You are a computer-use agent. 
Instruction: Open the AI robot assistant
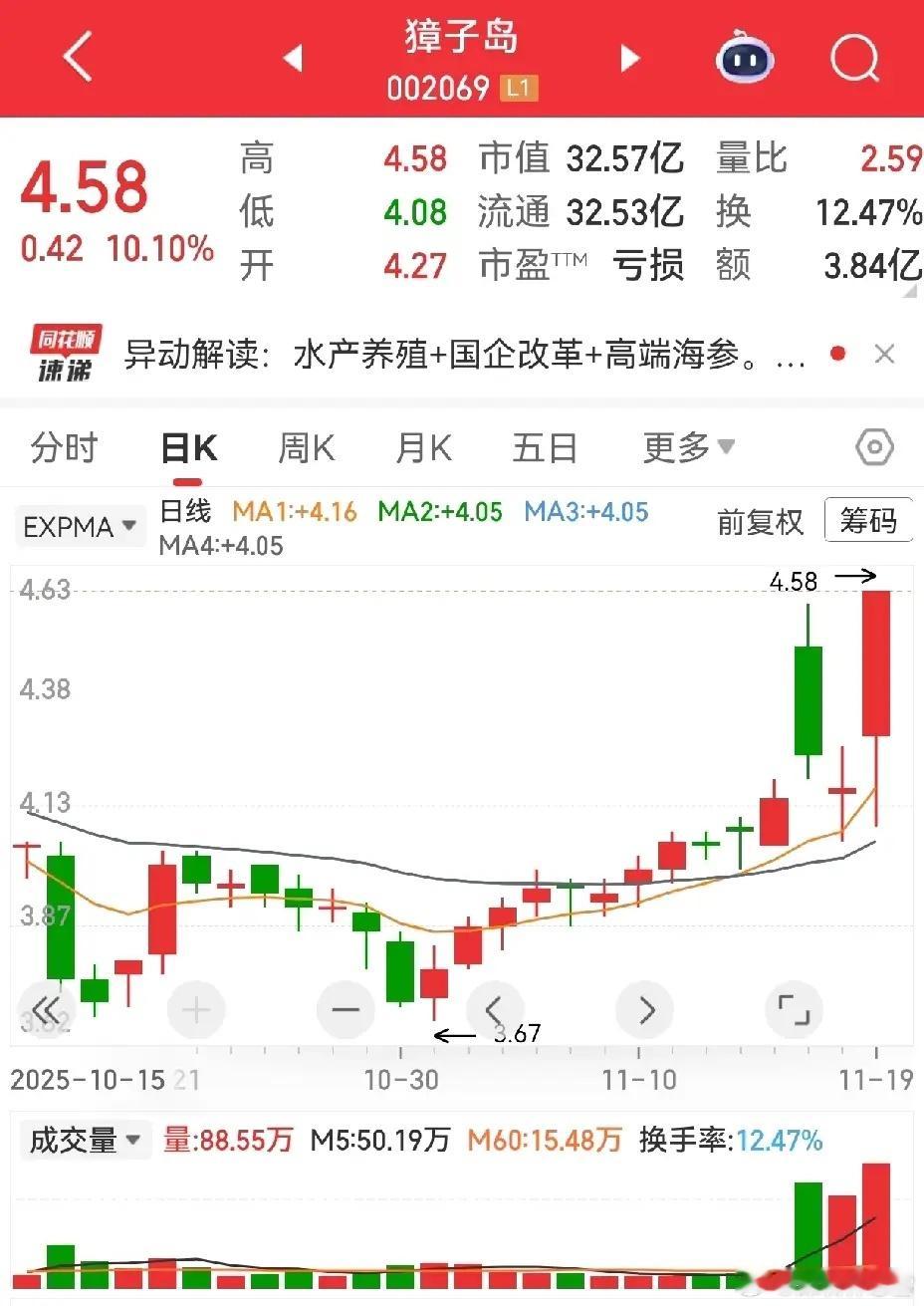pyautogui.click(x=745, y=58)
